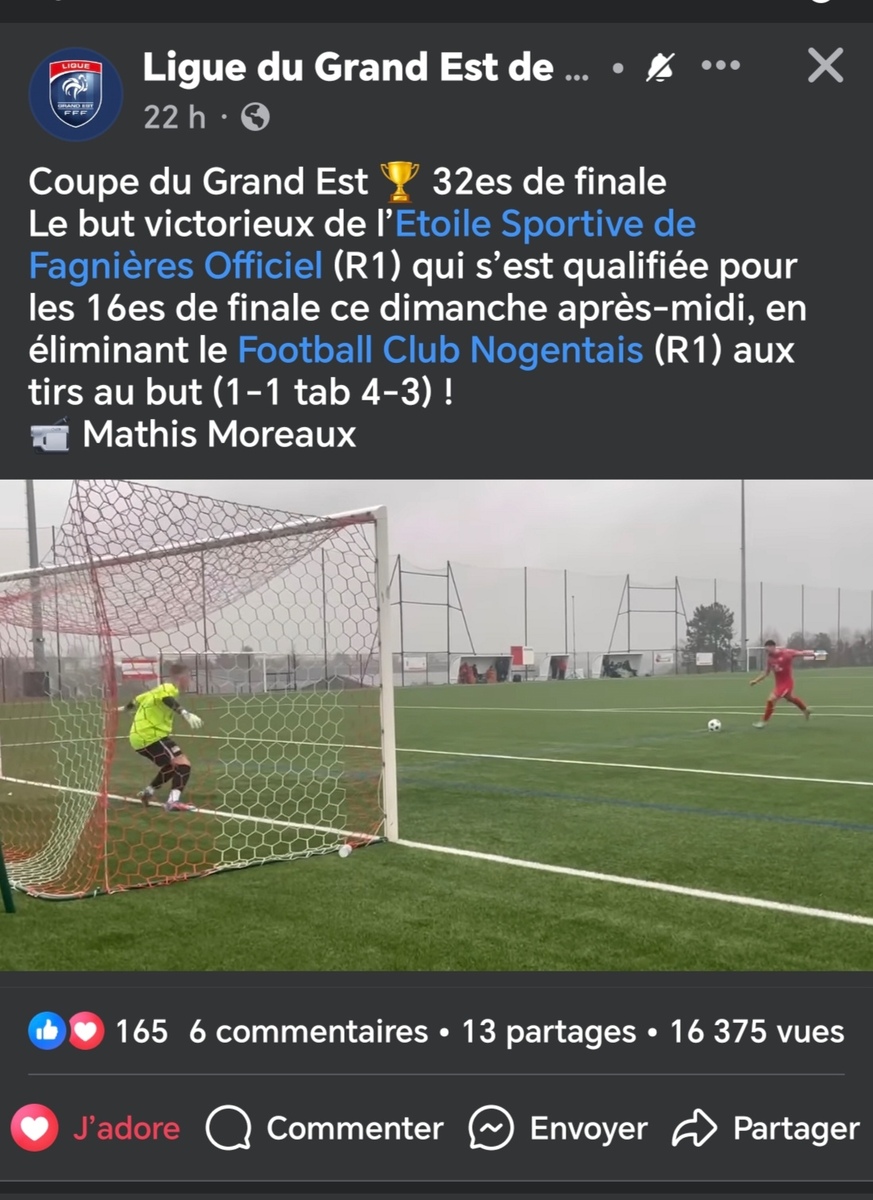Open the Ligue du Grand Est profile picture
873x1200 pixels.
tap(76, 94)
